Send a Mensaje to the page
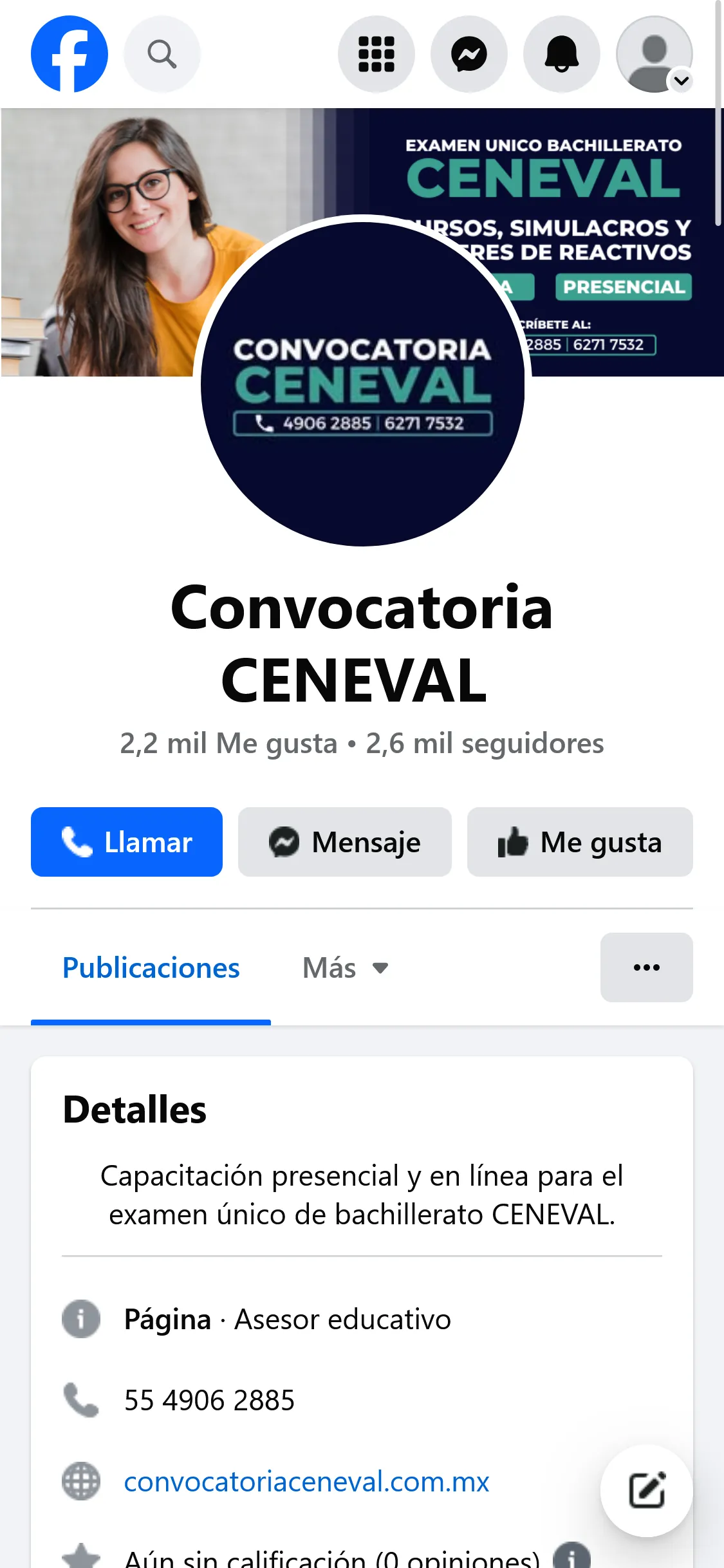This screenshot has height=1568, width=724. pos(345,842)
